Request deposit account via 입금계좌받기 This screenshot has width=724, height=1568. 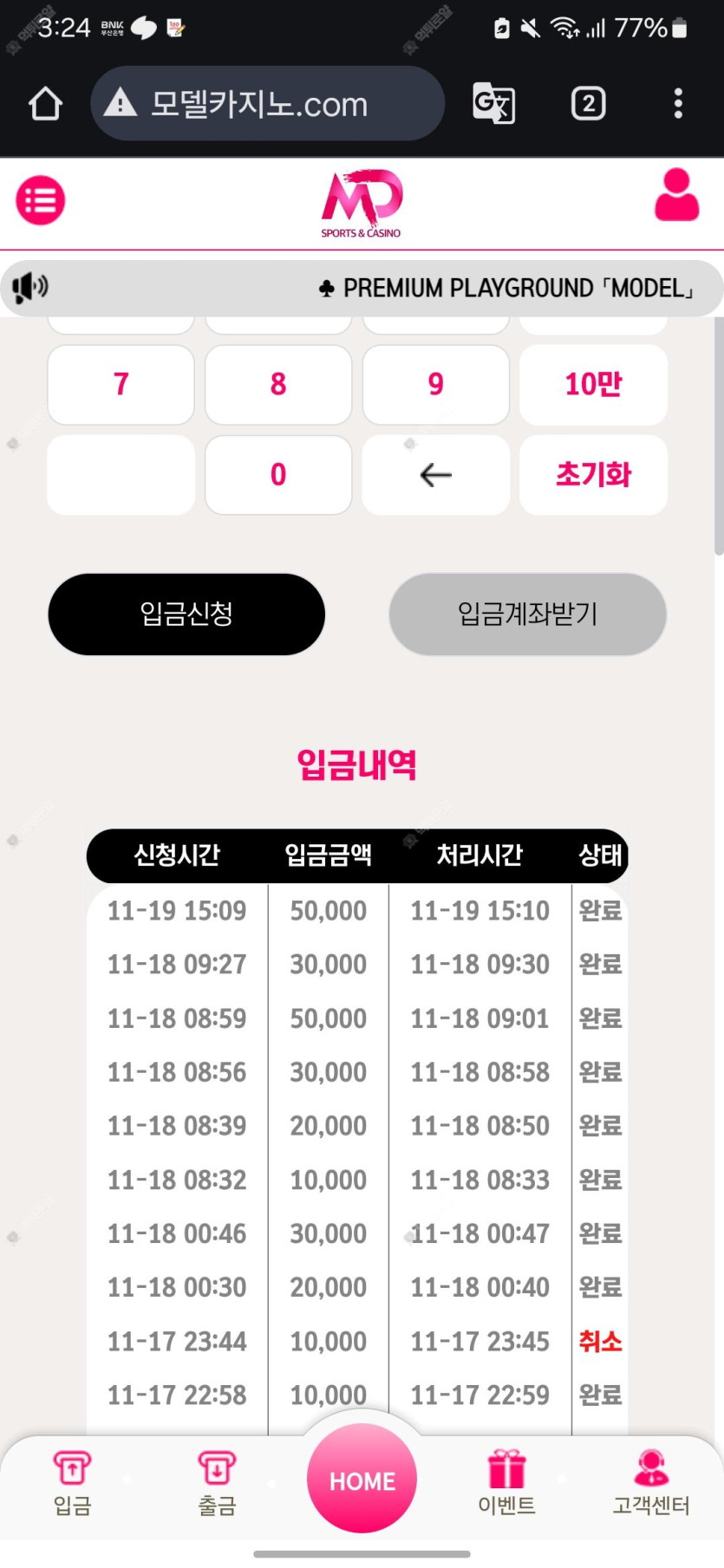pyautogui.click(x=527, y=614)
